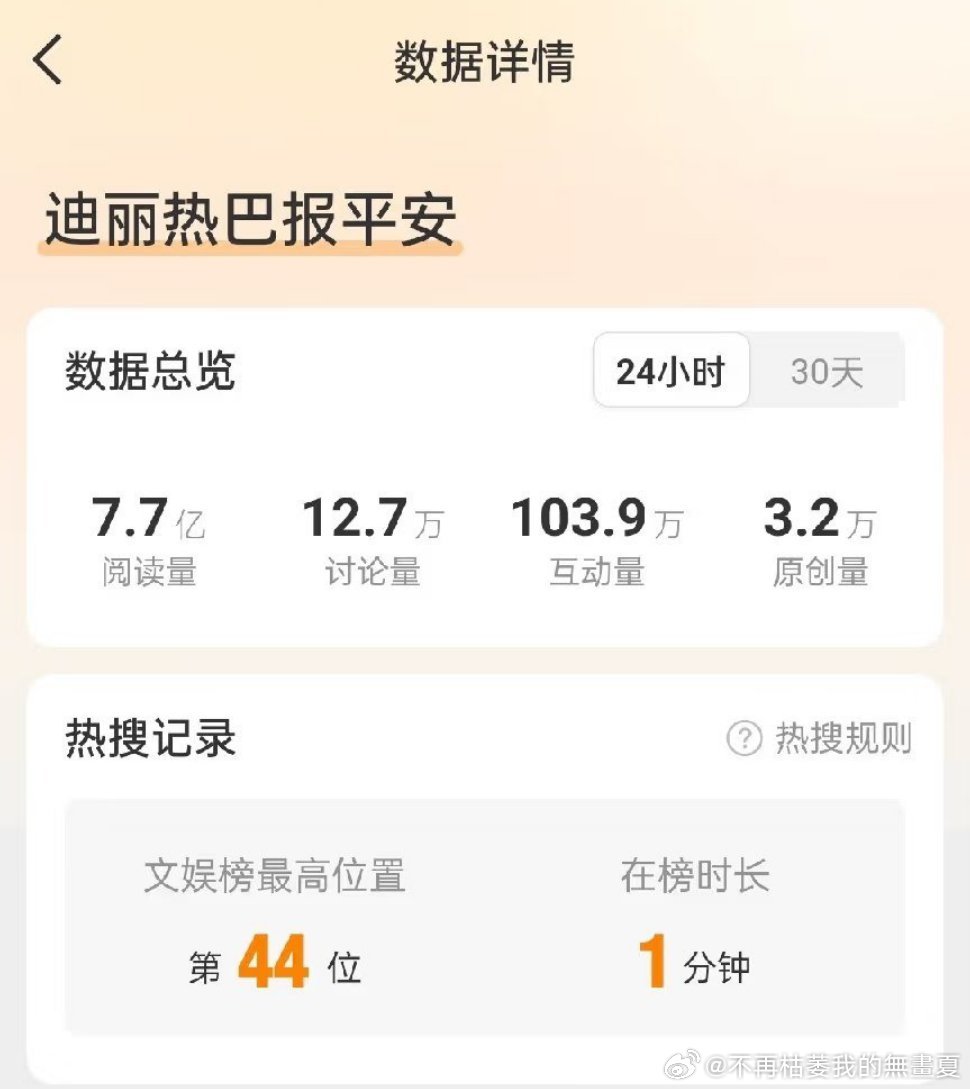Click the 7.7亿 reading count number

tap(147, 515)
